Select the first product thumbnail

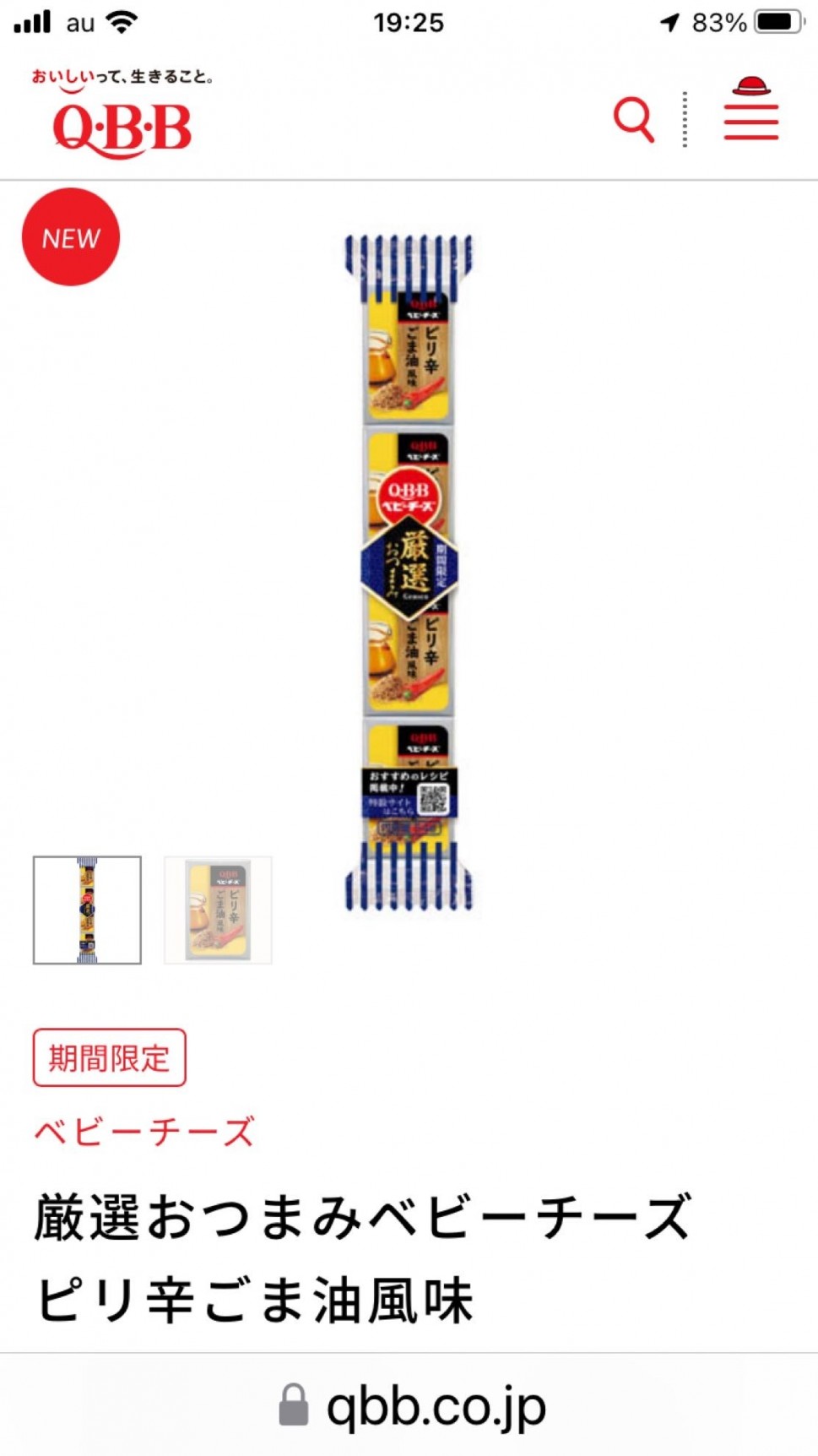click(x=87, y=910)
